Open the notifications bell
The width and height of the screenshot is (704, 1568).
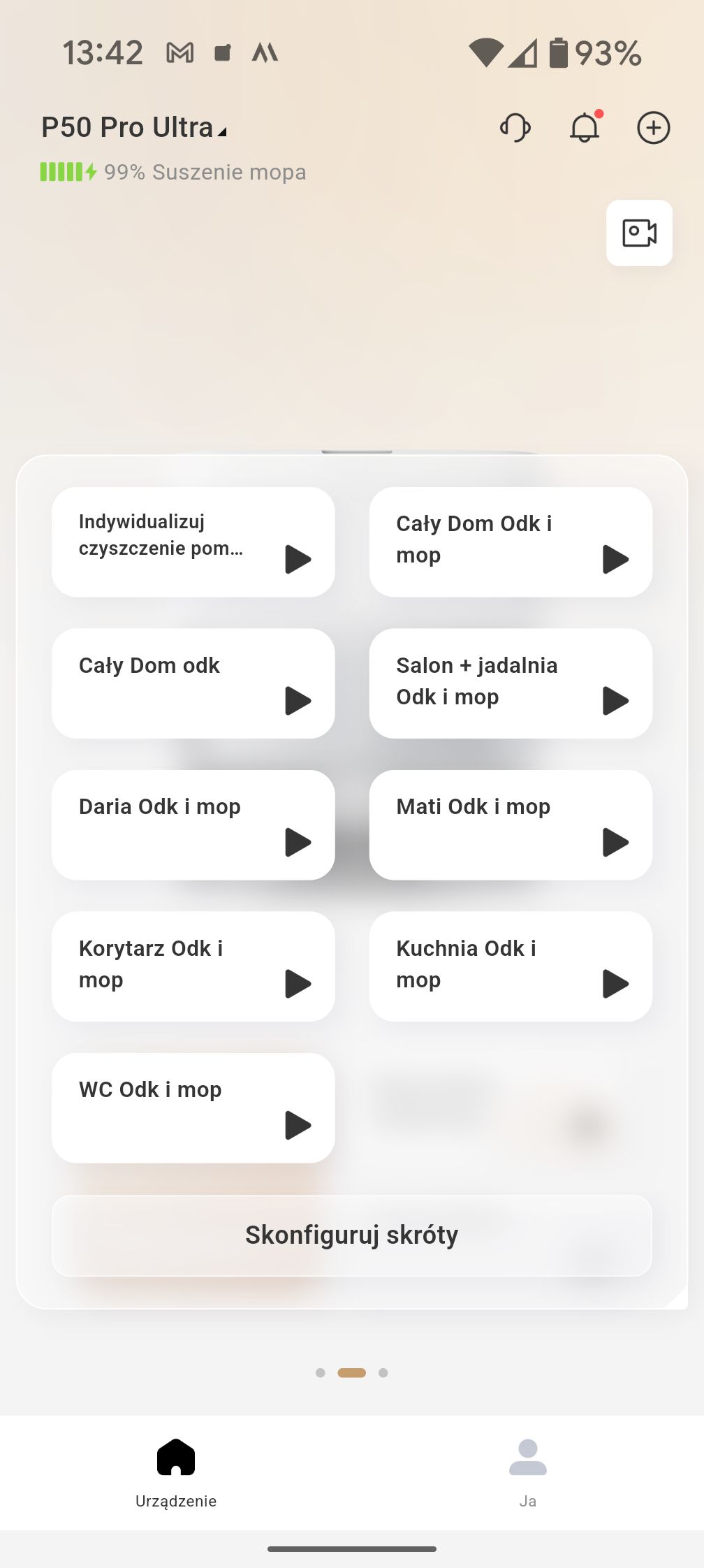pos(585,127)
